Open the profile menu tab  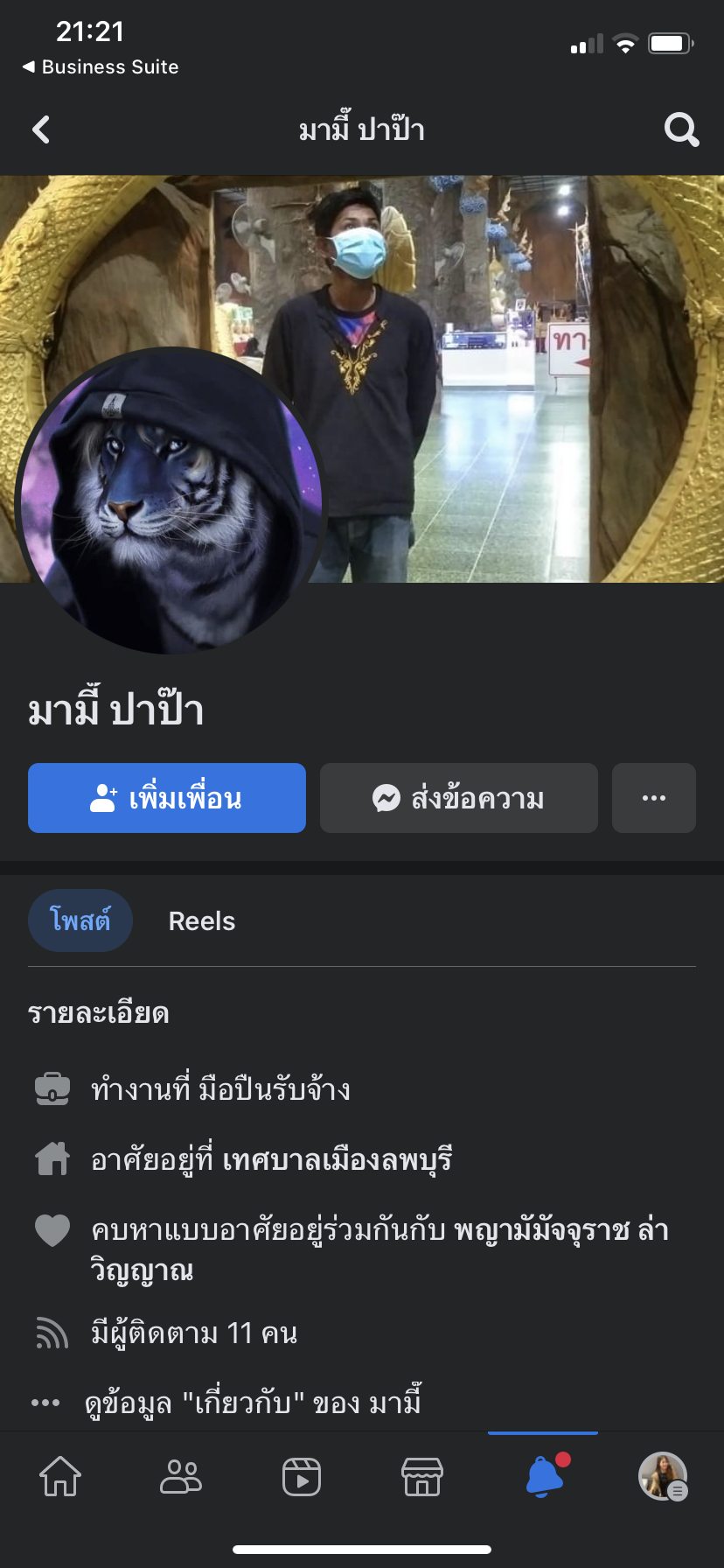click(x=663, y=1477)
